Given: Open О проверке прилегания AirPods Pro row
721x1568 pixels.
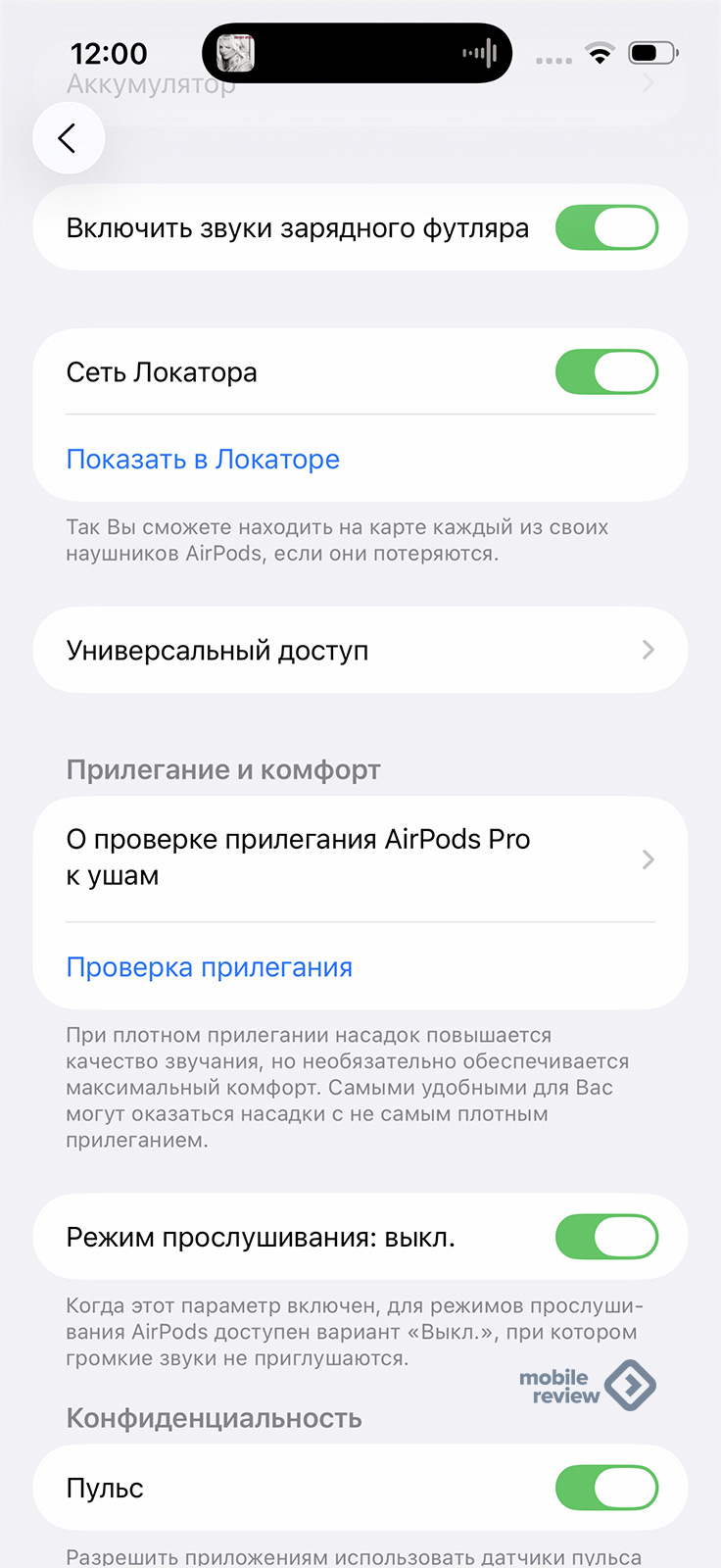Looking at the screenshot, I should pyautogui.click(x=360, y=858).
